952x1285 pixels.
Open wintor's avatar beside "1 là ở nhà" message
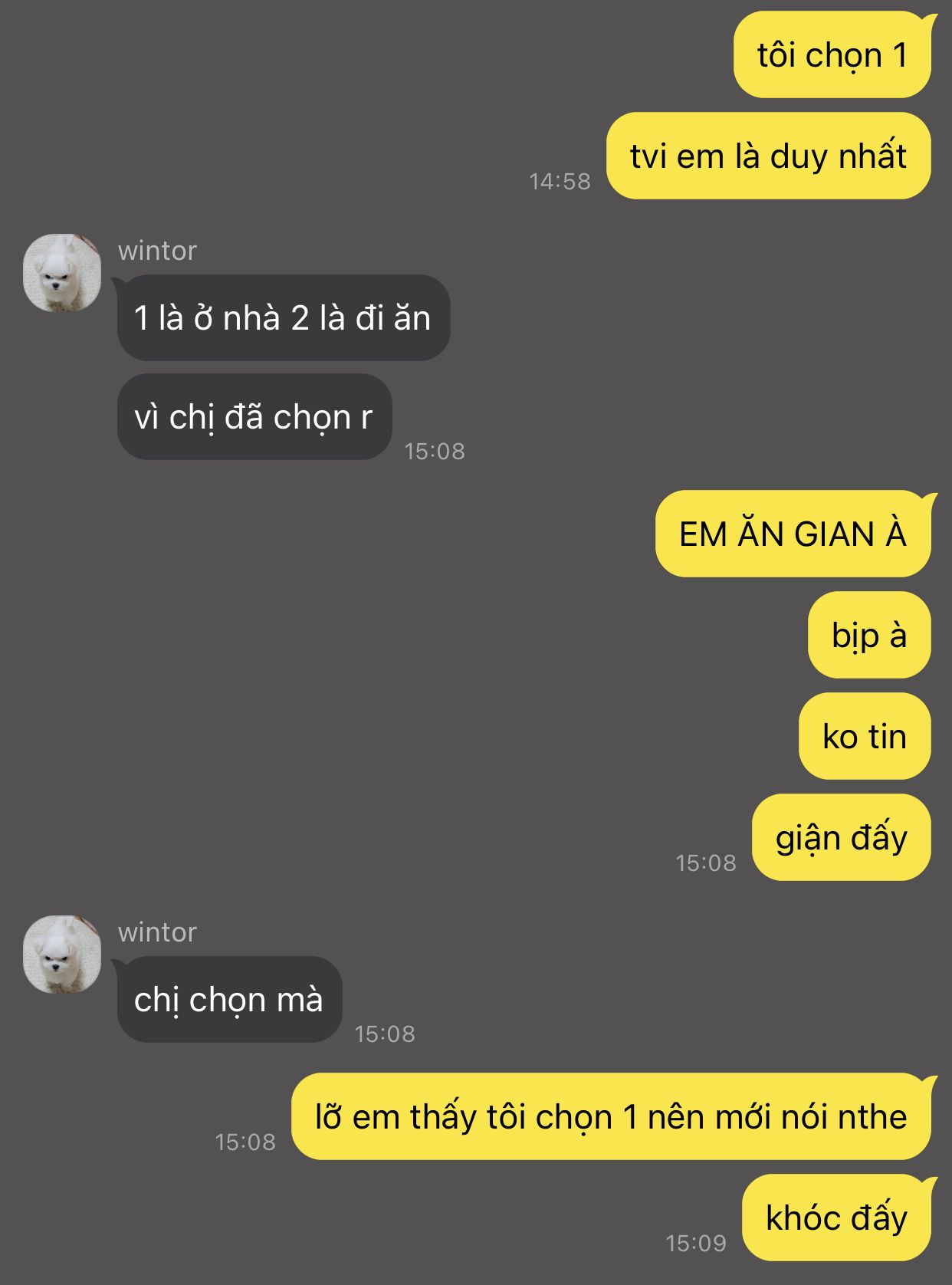click(62, 273)
